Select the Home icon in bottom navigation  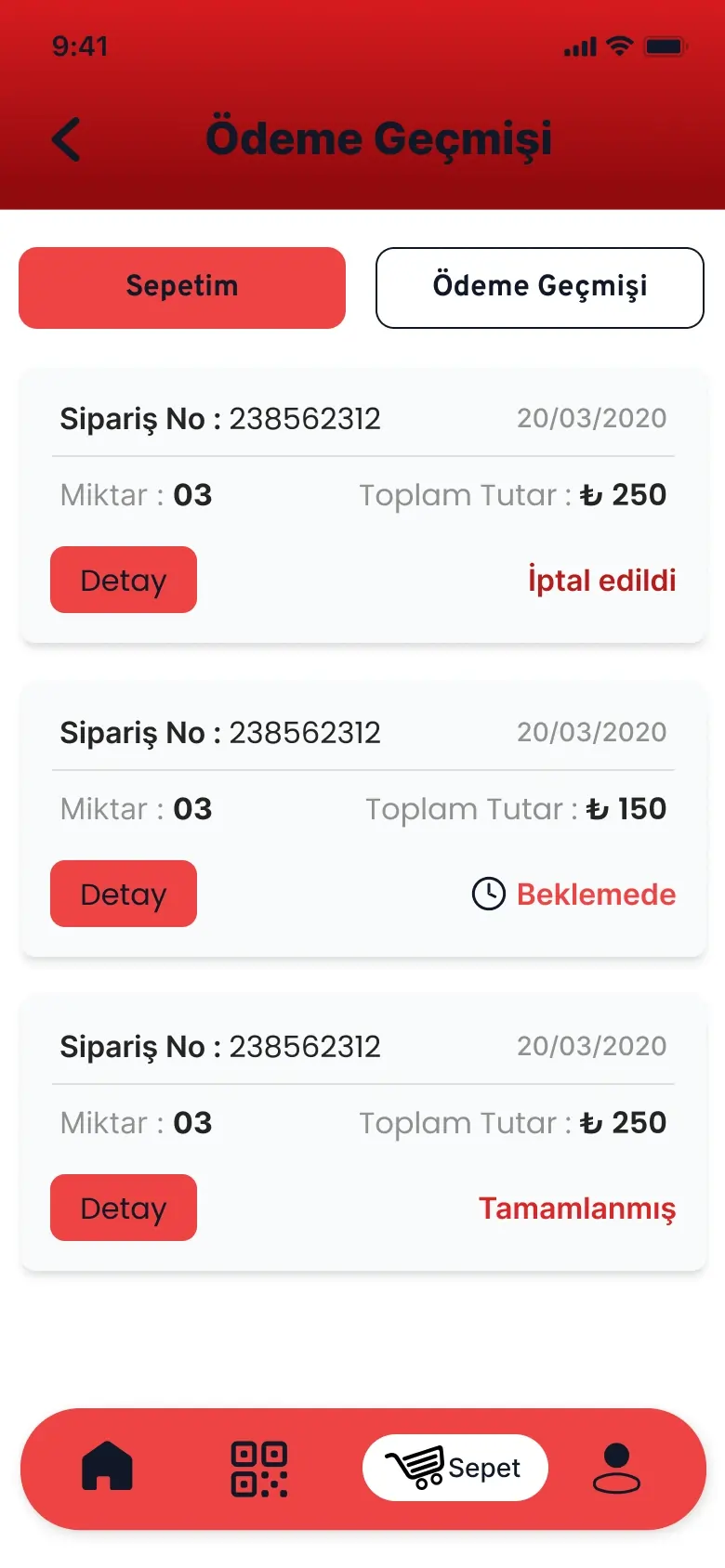(107, 1468)
